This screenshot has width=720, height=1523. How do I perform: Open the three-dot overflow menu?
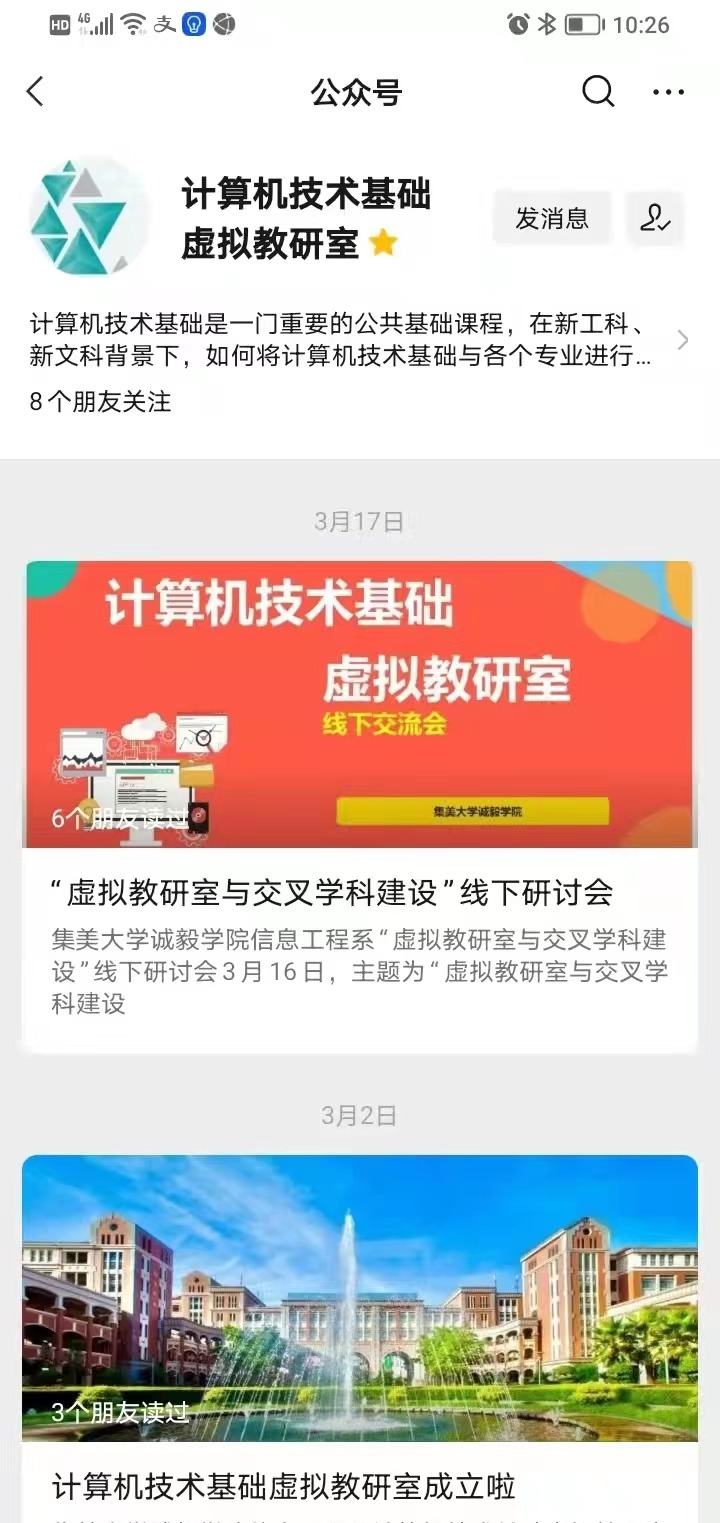coord(668,92)
